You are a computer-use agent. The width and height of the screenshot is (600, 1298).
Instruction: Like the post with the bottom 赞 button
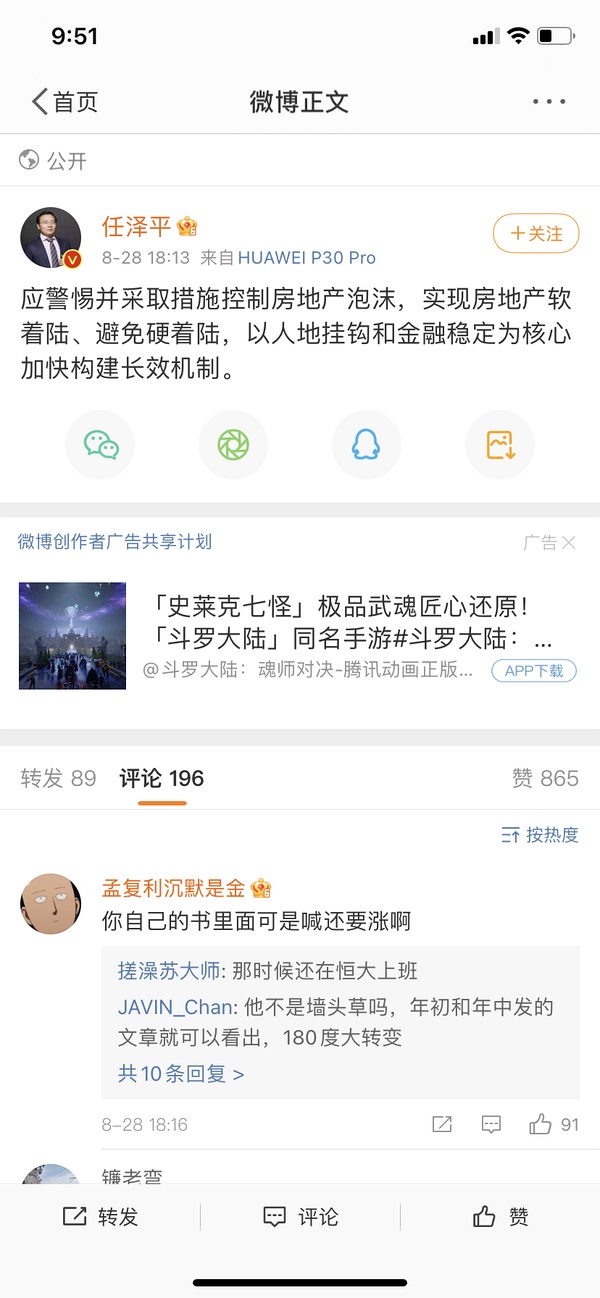click(x=500, y=1216)
